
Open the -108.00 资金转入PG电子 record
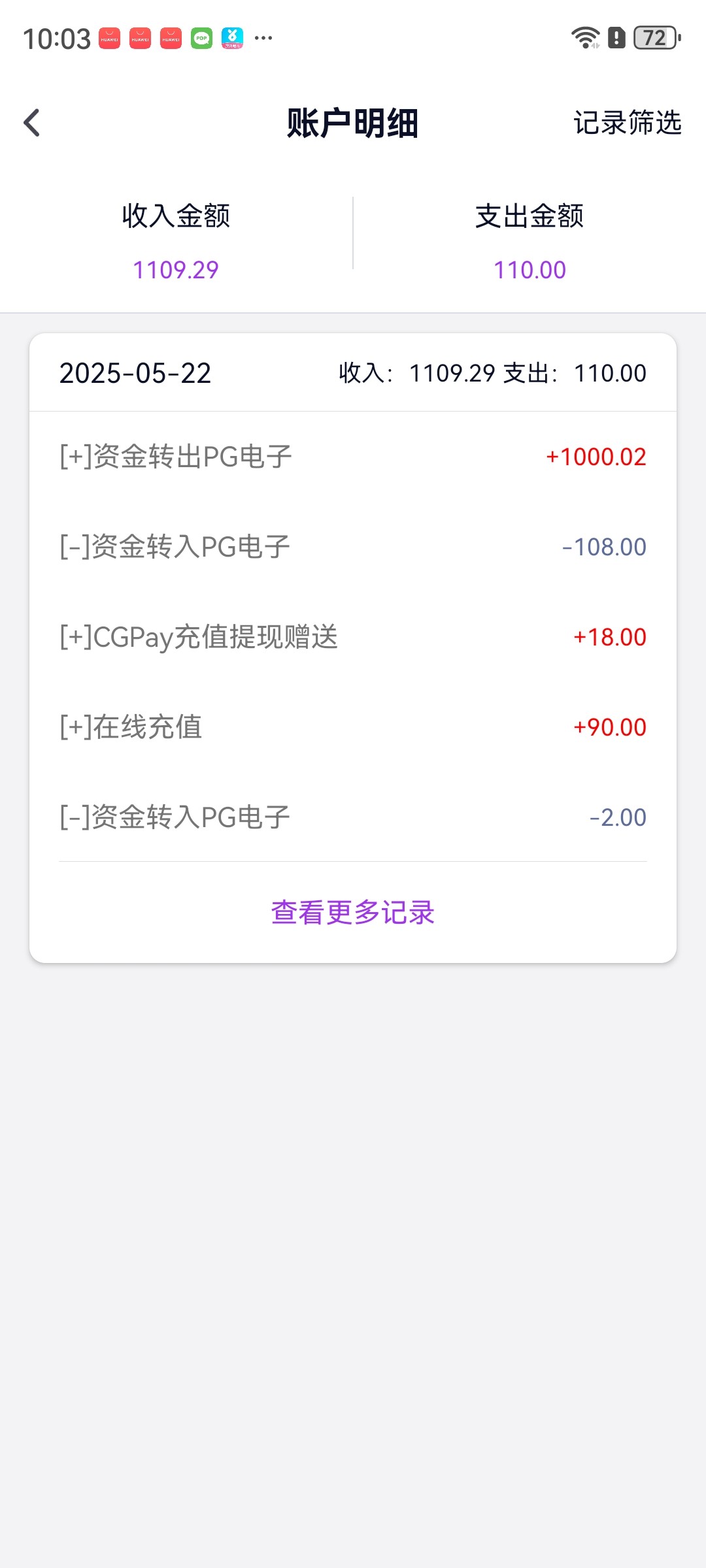pyautogui.click(x=353, y=547)
